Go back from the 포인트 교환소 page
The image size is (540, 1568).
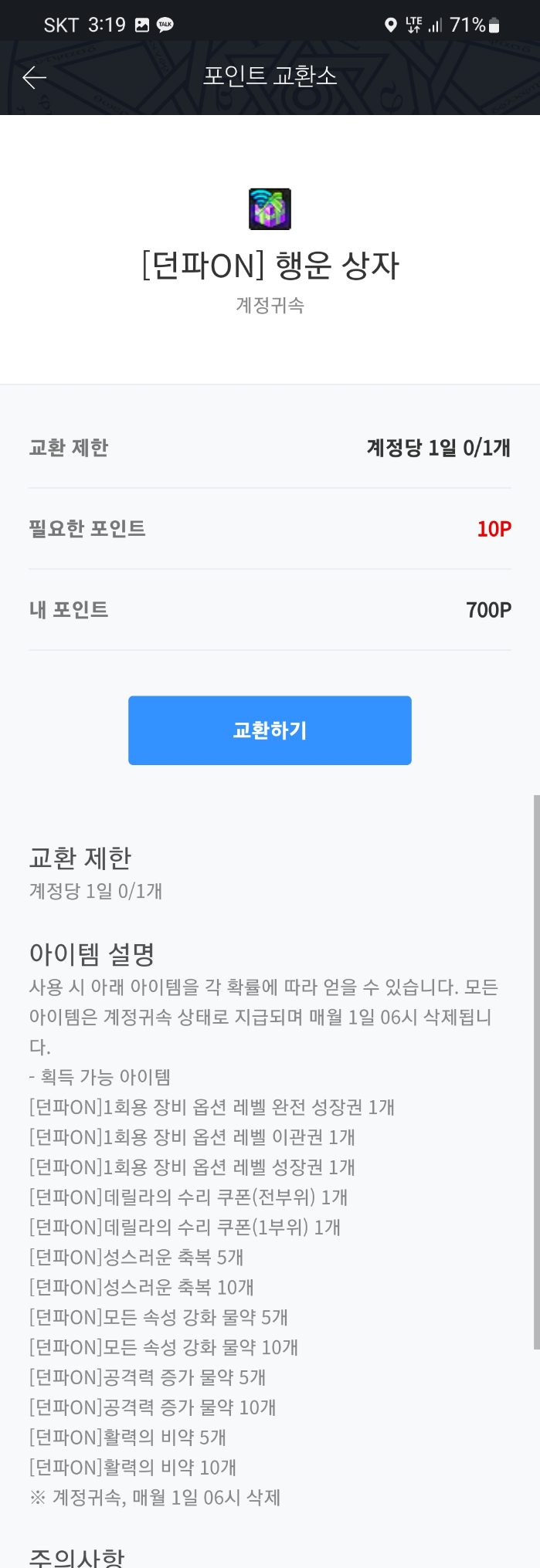pyautogui.click(x=35, y=76)
